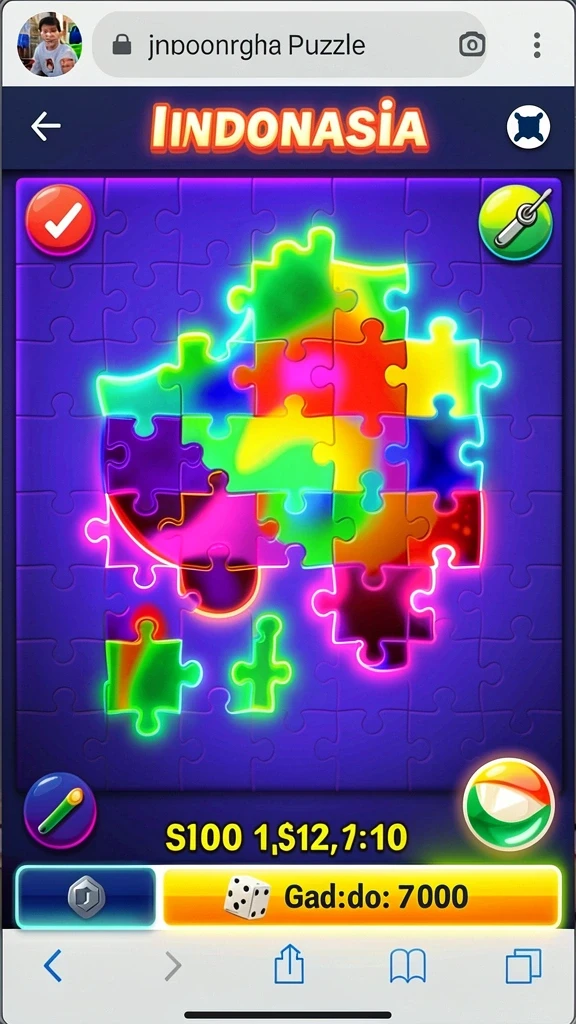This screenshot has height=1024, width=576.
Task: Tap the Gad:do 7000 dice button
Action: point(362,897)
